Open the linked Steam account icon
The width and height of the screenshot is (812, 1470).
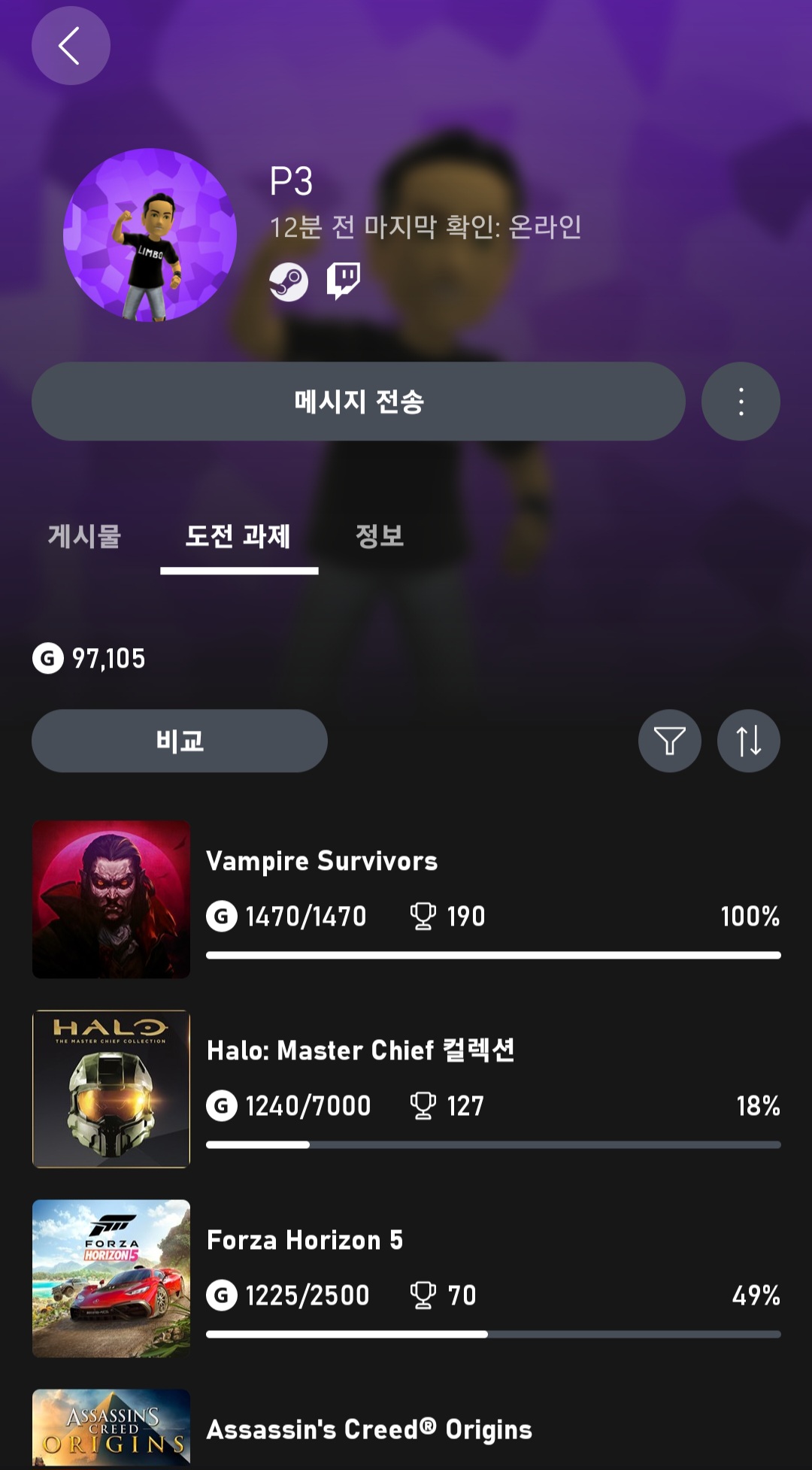(289, 282)
